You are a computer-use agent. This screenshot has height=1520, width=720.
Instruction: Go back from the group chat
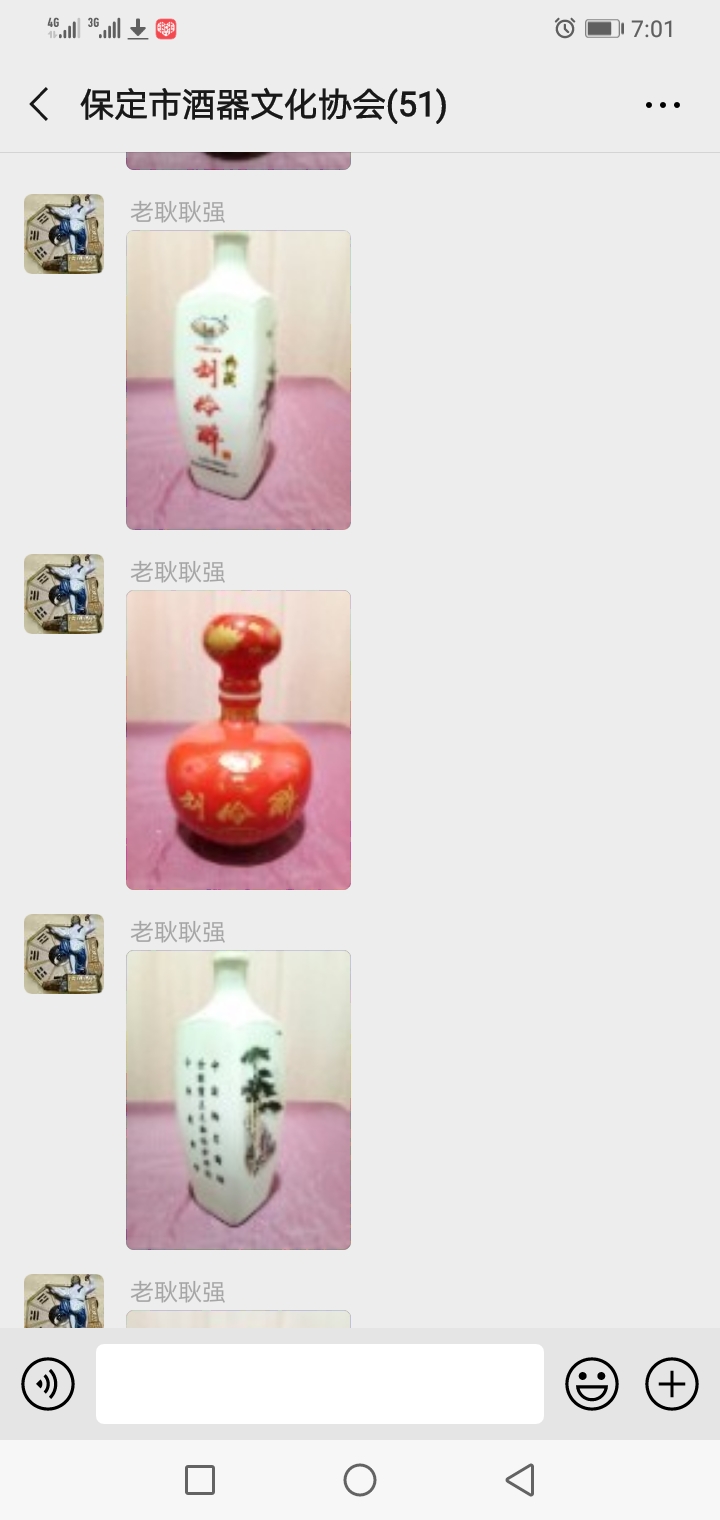coord(39,105)
